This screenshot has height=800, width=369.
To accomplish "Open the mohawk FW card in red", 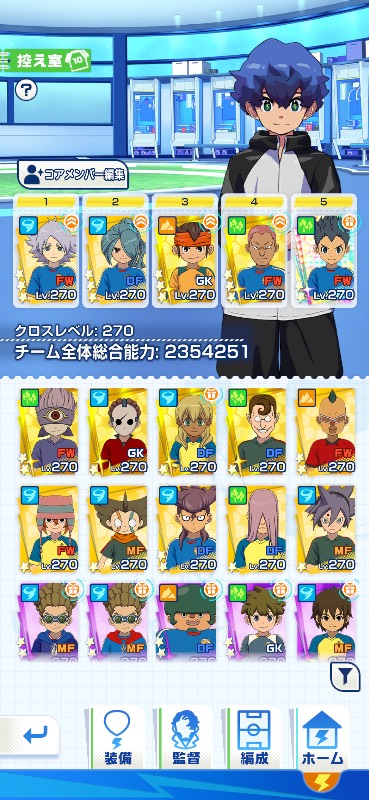I will [x=326, y=431].
